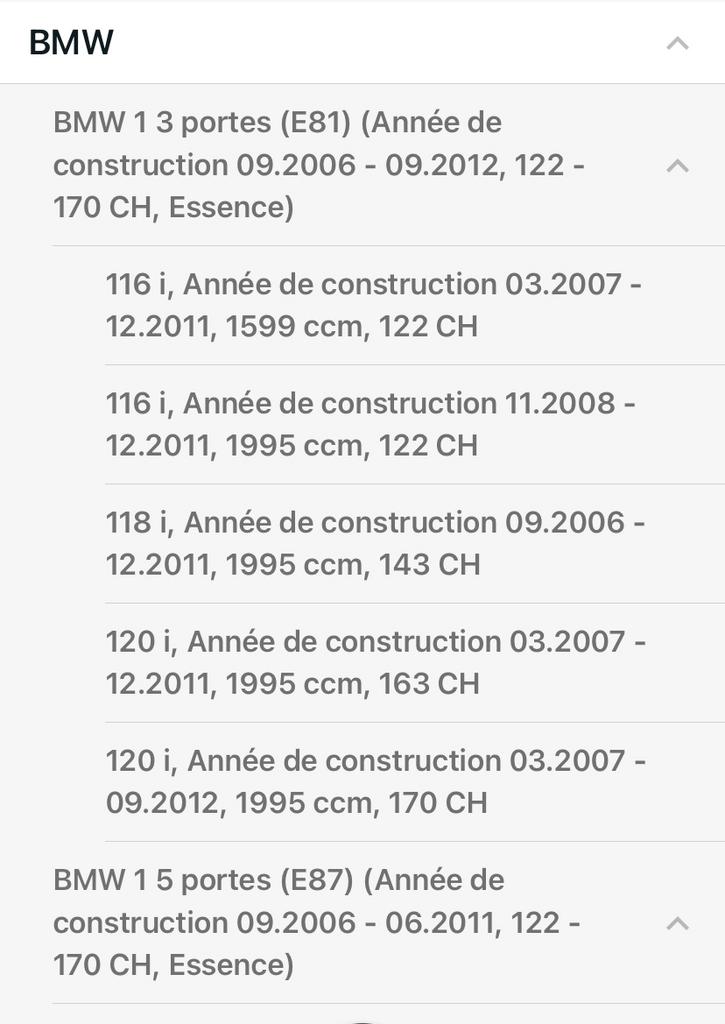Viewport: 725px width, 1024px height.
Task: Collapse the BMW 1 3 portes (E81) group
Action: 677,165
